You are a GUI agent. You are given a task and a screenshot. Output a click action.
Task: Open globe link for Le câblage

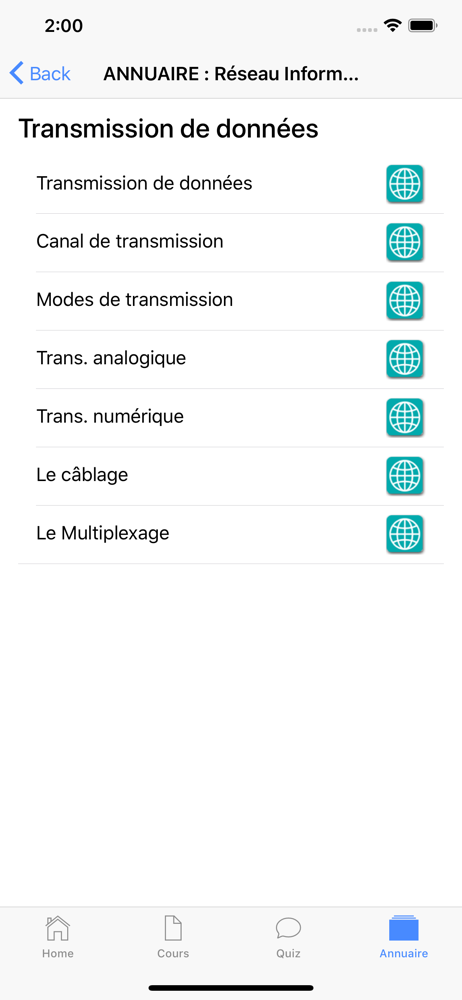405,476
